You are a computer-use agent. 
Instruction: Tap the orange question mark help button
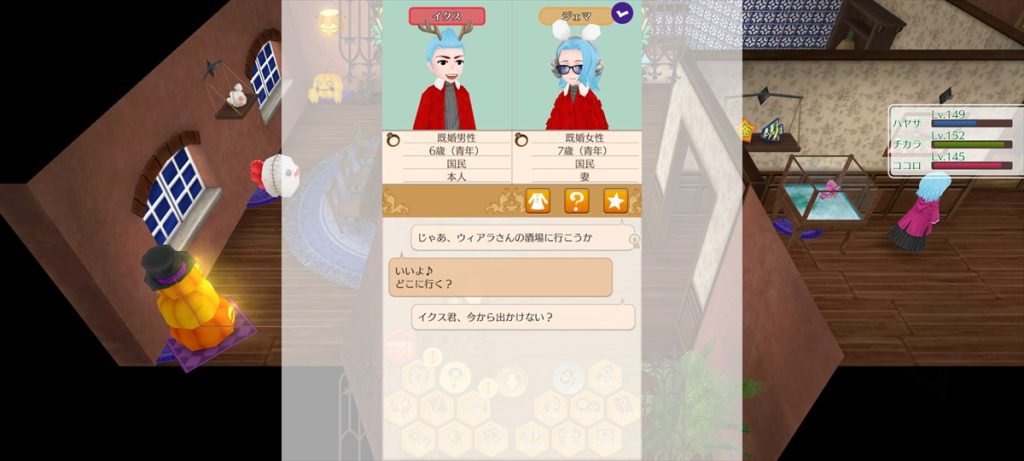(x=577, y=201)
